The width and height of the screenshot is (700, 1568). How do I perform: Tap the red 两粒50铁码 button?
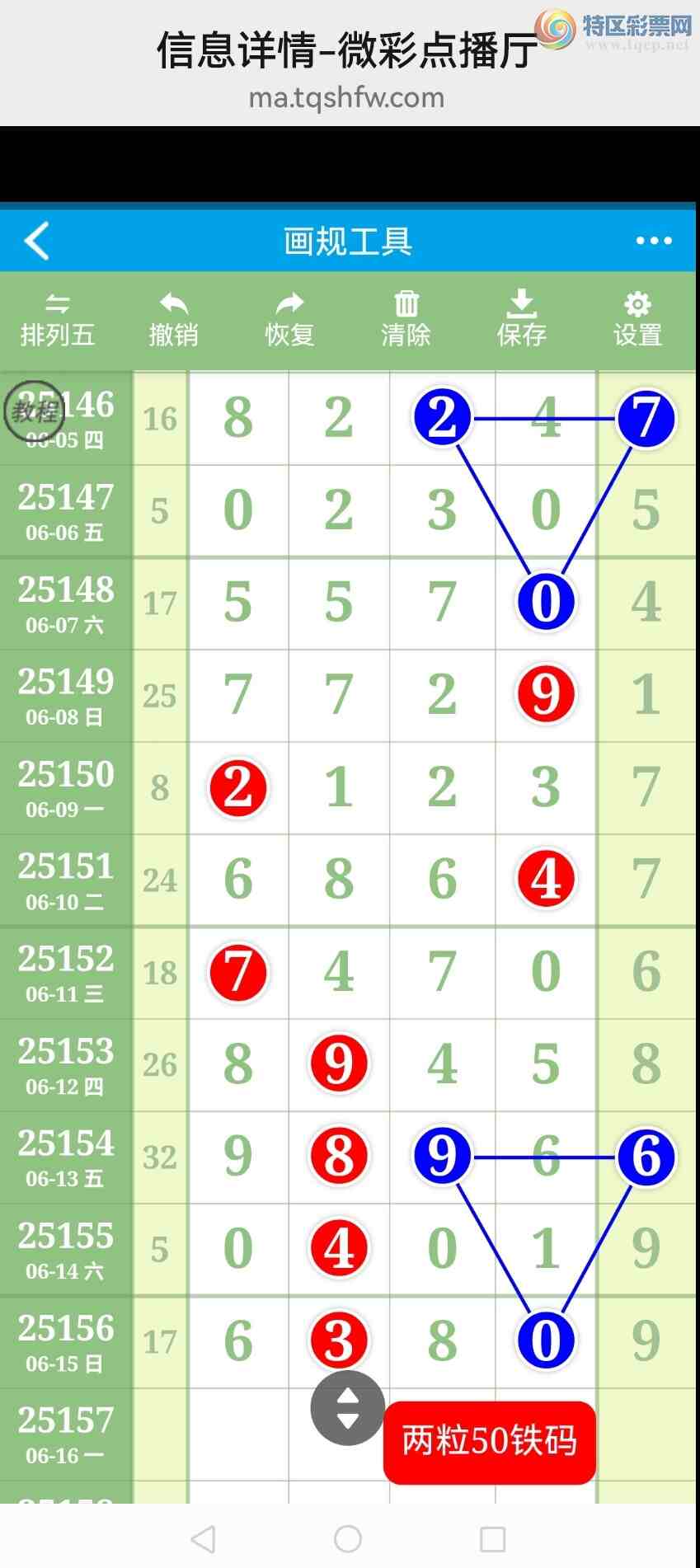point(489,1442)
